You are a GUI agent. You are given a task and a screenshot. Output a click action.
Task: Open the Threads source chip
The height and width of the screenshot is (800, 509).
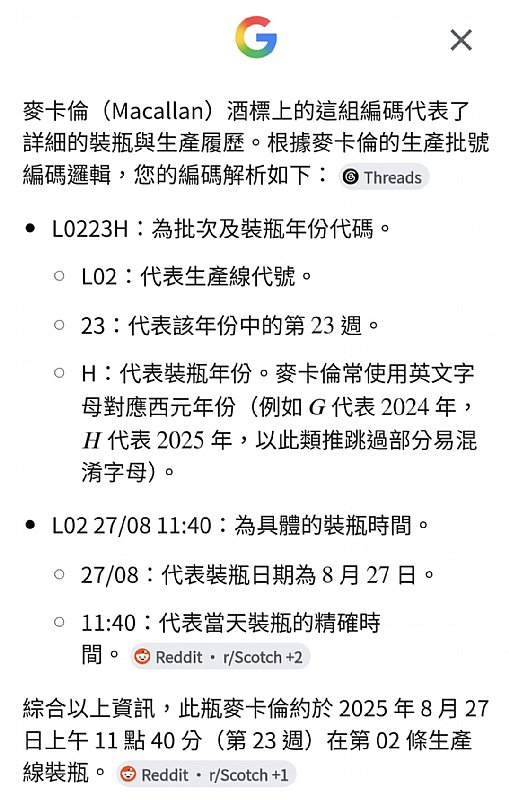pos(384,177)
